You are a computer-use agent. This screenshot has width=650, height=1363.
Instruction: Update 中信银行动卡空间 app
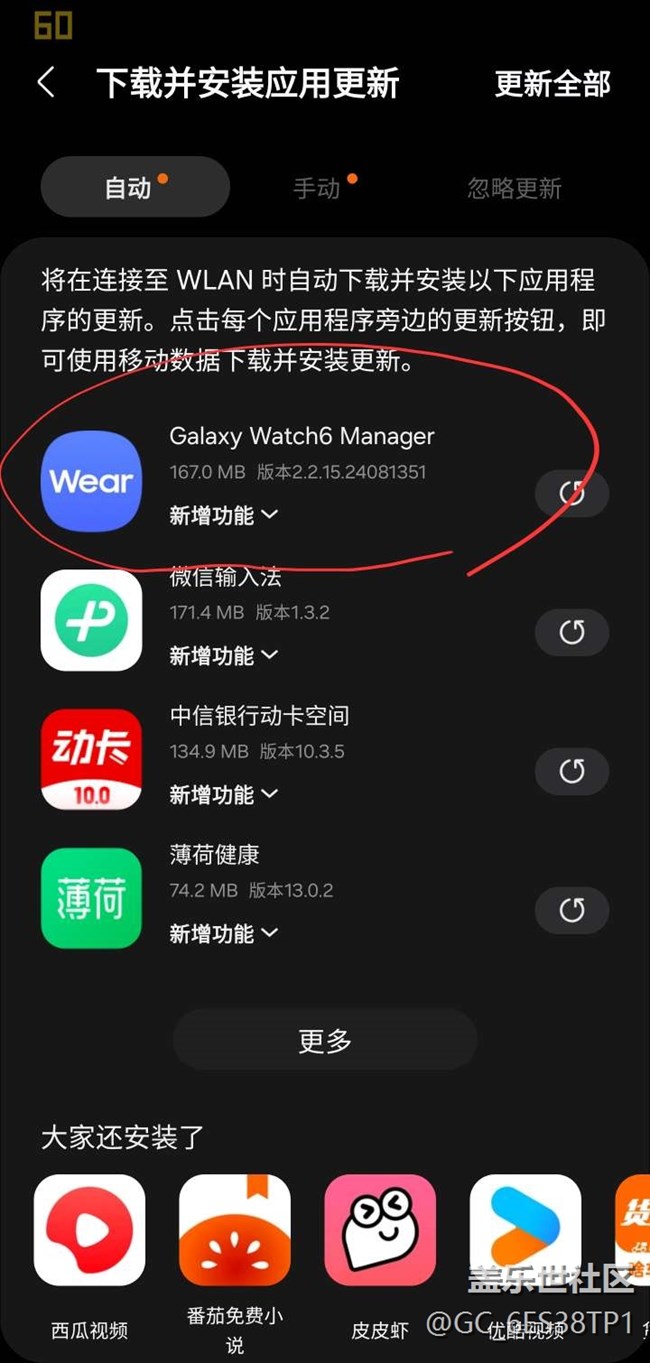click(571, 771)
